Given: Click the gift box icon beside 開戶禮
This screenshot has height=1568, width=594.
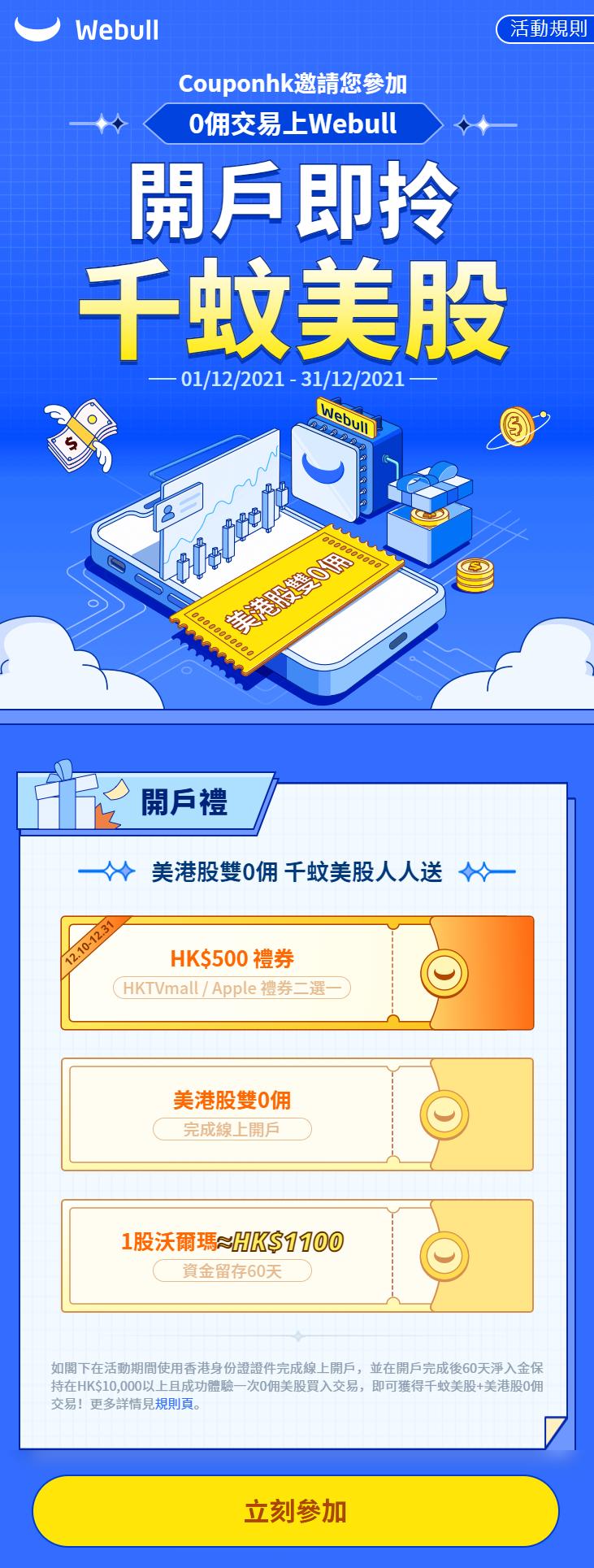Looking at the screenshot, I should click(x=65, y=801).
